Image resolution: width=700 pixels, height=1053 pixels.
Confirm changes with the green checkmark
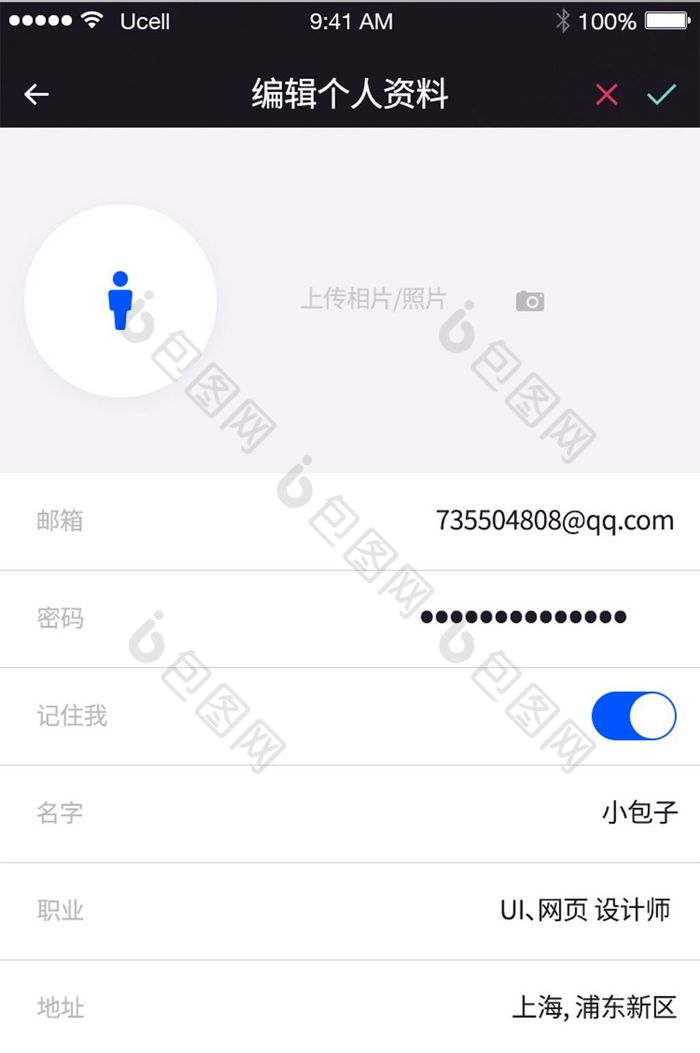661,95
